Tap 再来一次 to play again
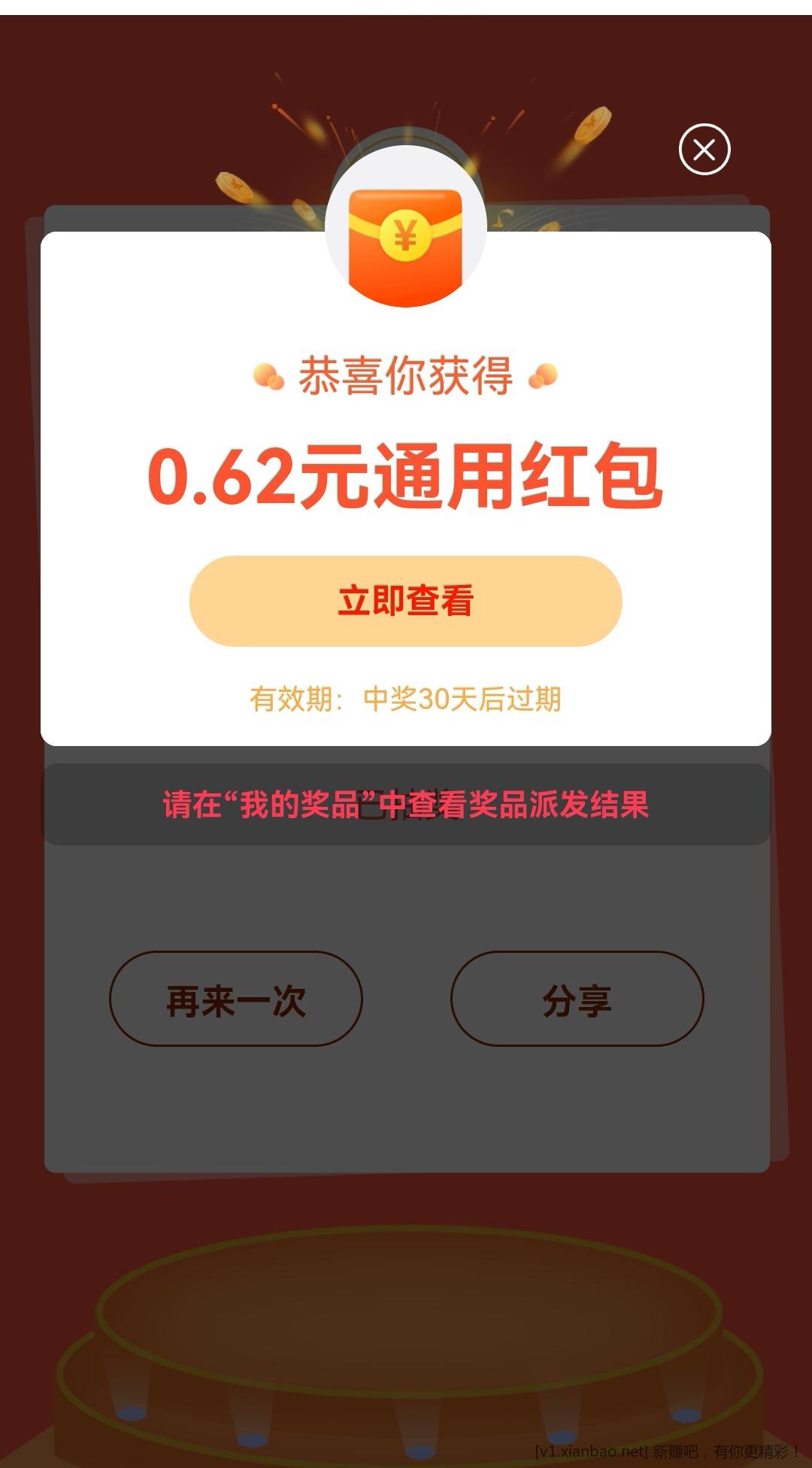This screenshot has width=812, height=1468. click(236, 999)
